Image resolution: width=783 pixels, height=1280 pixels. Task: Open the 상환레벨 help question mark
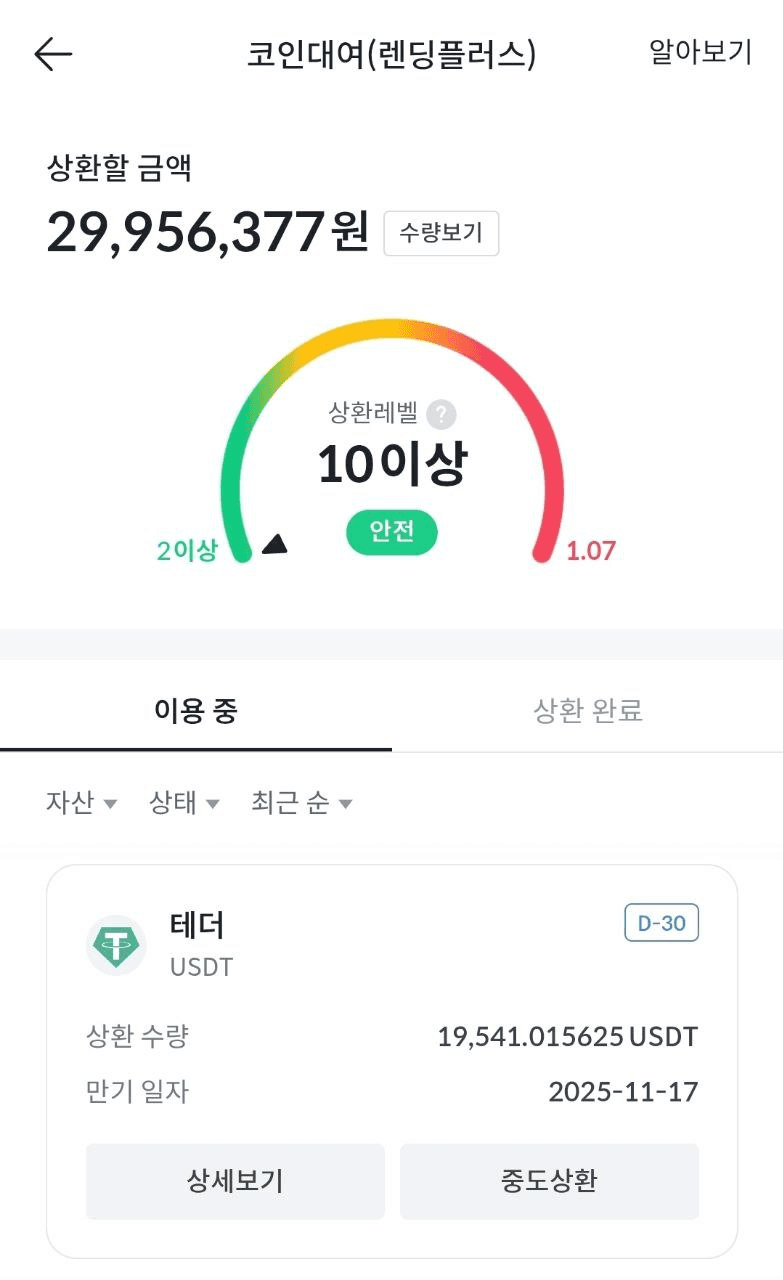point(441,414)
